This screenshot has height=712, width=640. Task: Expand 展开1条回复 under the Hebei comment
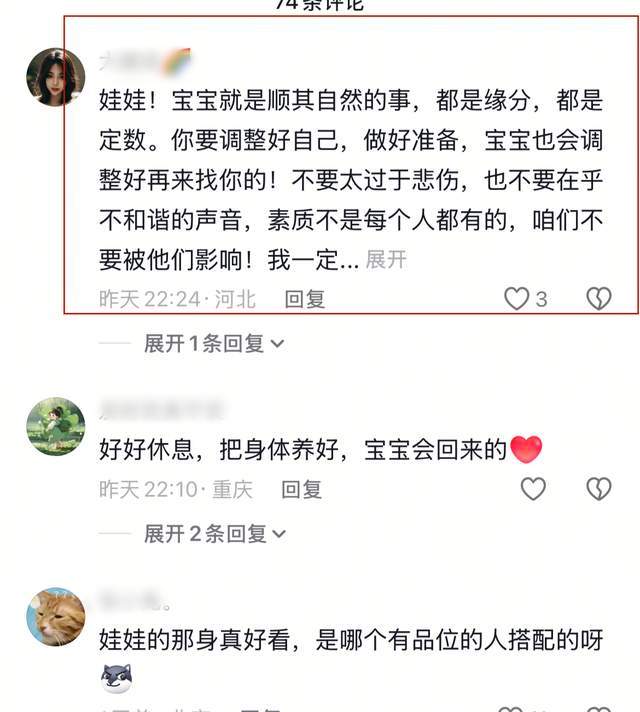(x=214, y=344)
